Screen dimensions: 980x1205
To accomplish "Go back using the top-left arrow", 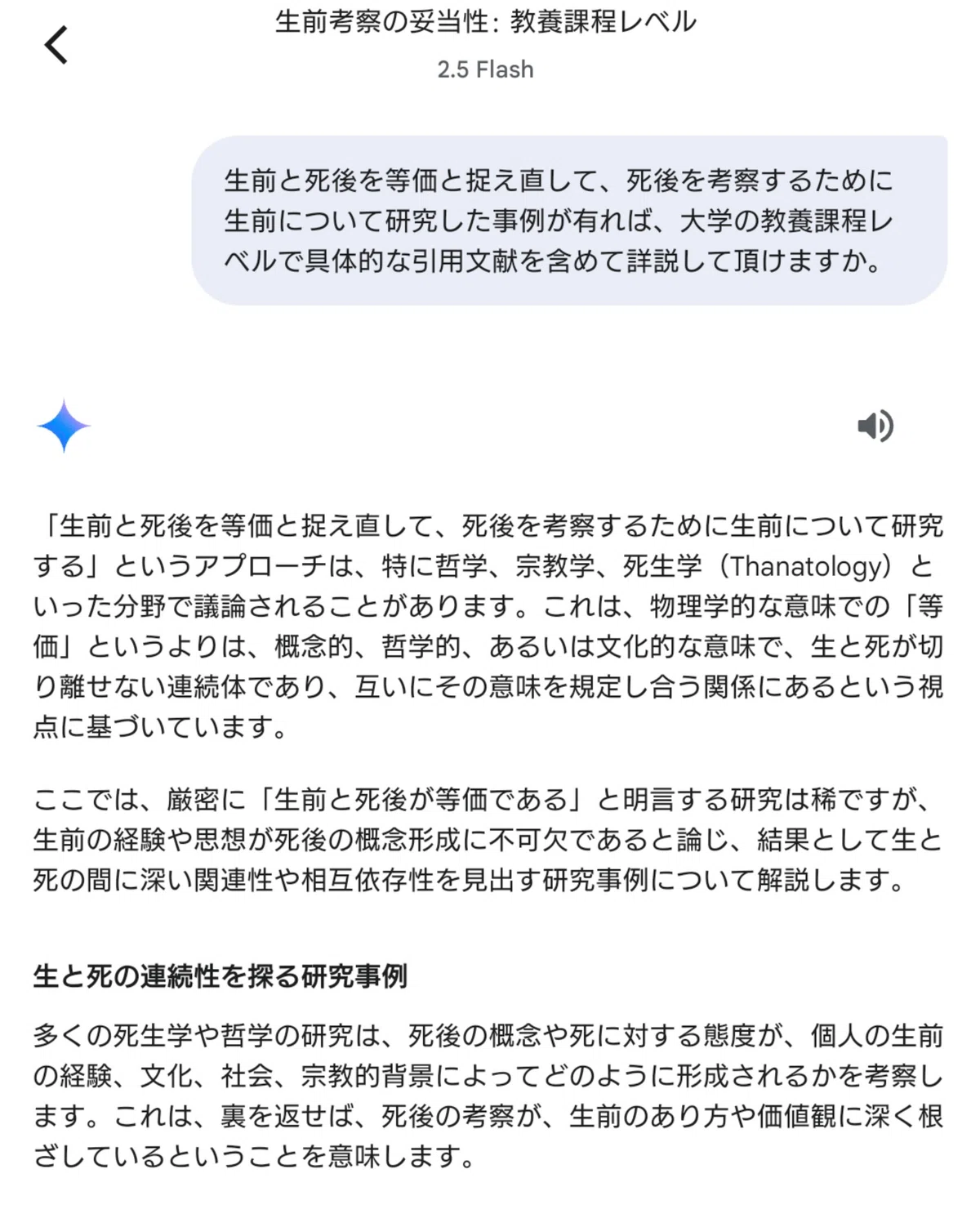I will pos(56,45).
